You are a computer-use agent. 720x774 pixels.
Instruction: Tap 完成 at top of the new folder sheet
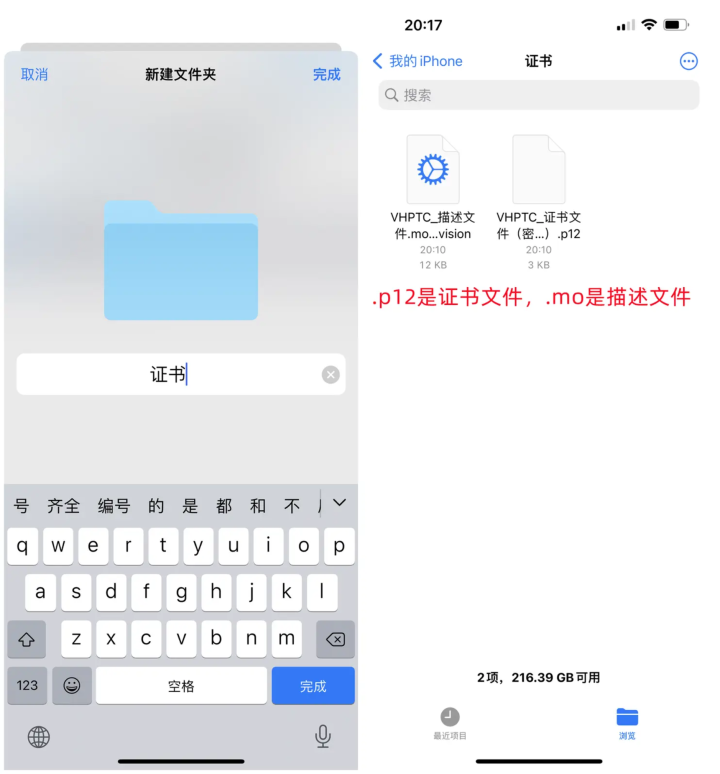326,74
